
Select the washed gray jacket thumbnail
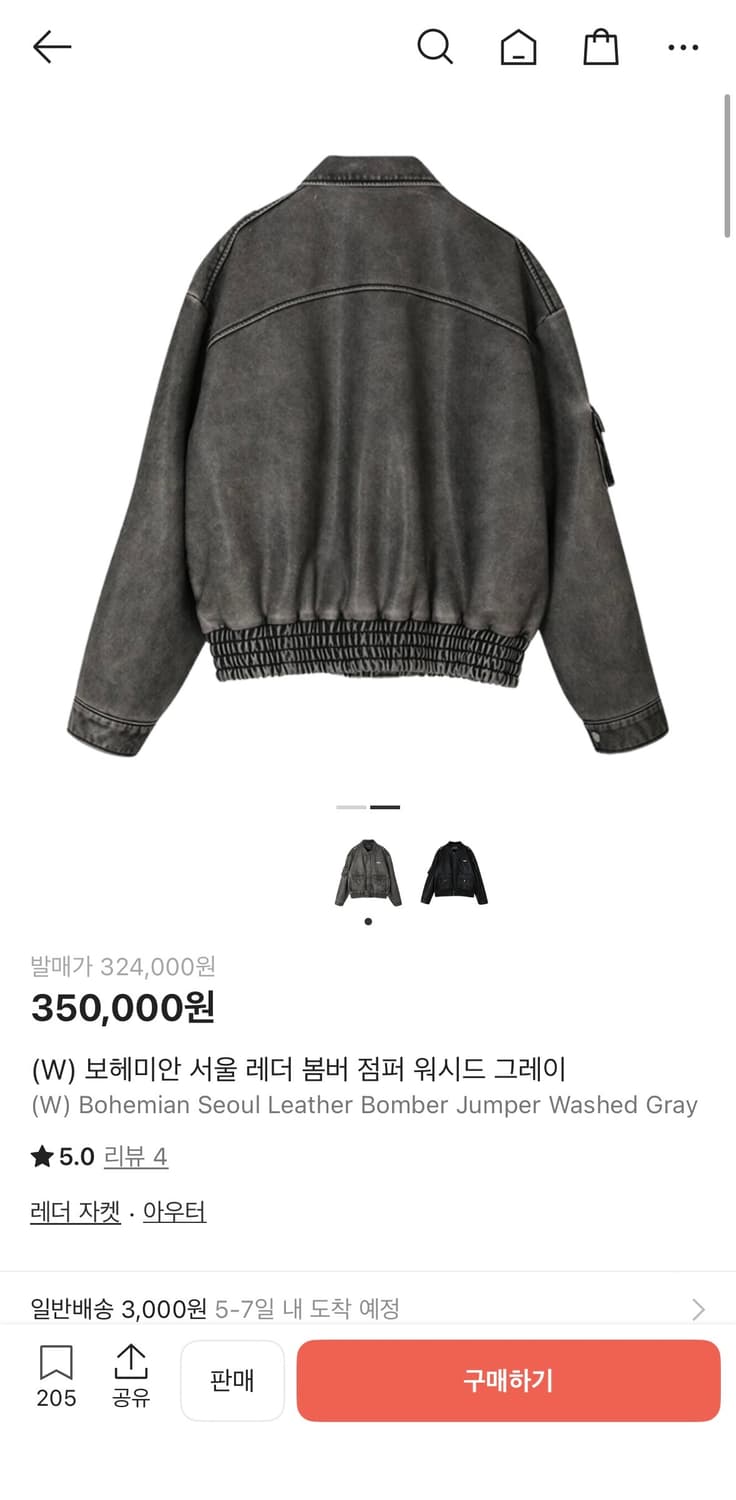pyautogui.click(x=367, y=868)
